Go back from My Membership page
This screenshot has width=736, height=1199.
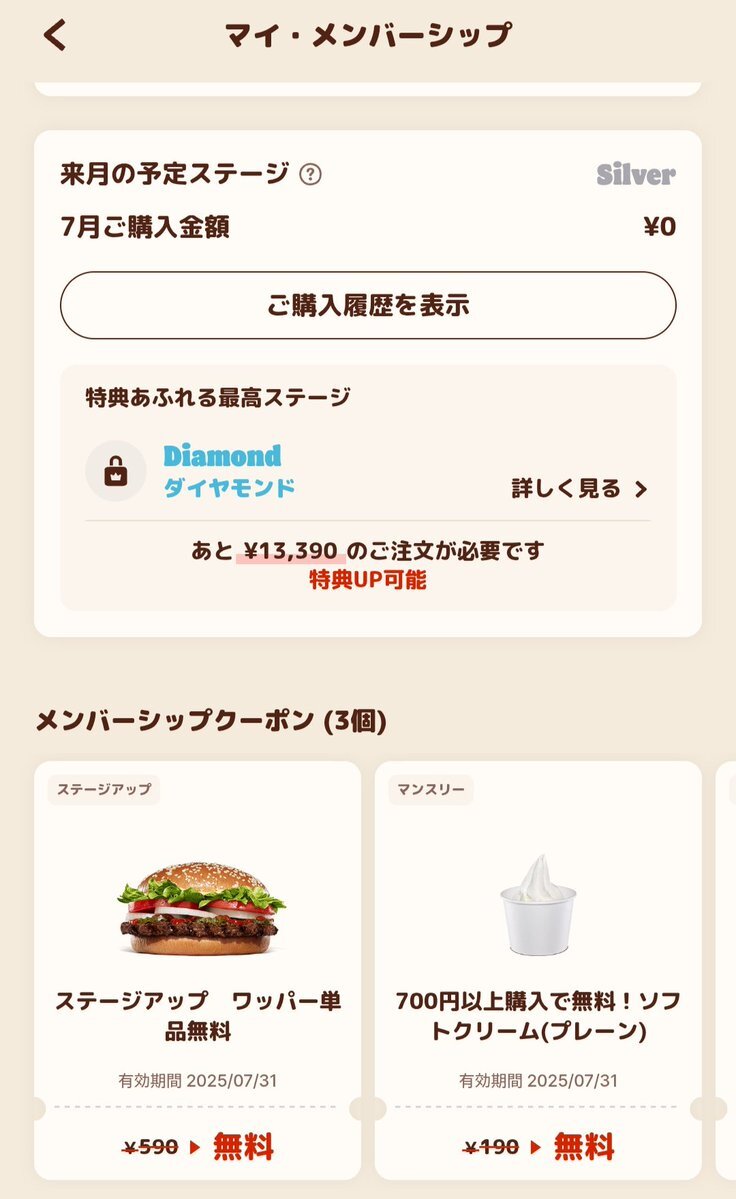[x=55, y=35]
